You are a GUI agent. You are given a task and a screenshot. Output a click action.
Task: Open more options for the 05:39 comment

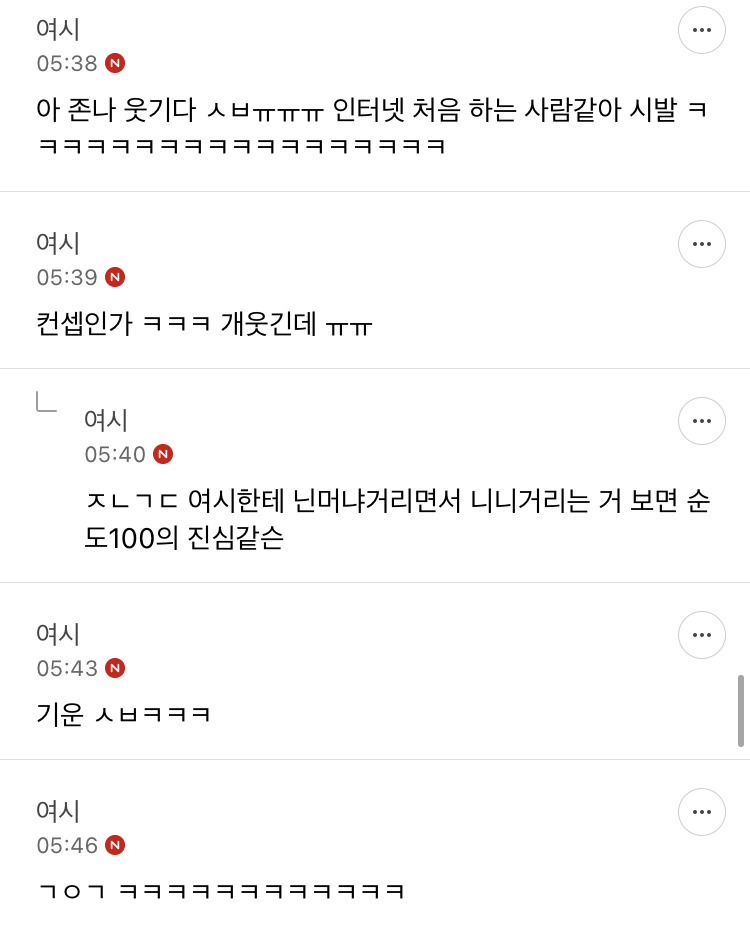[702, 244]
